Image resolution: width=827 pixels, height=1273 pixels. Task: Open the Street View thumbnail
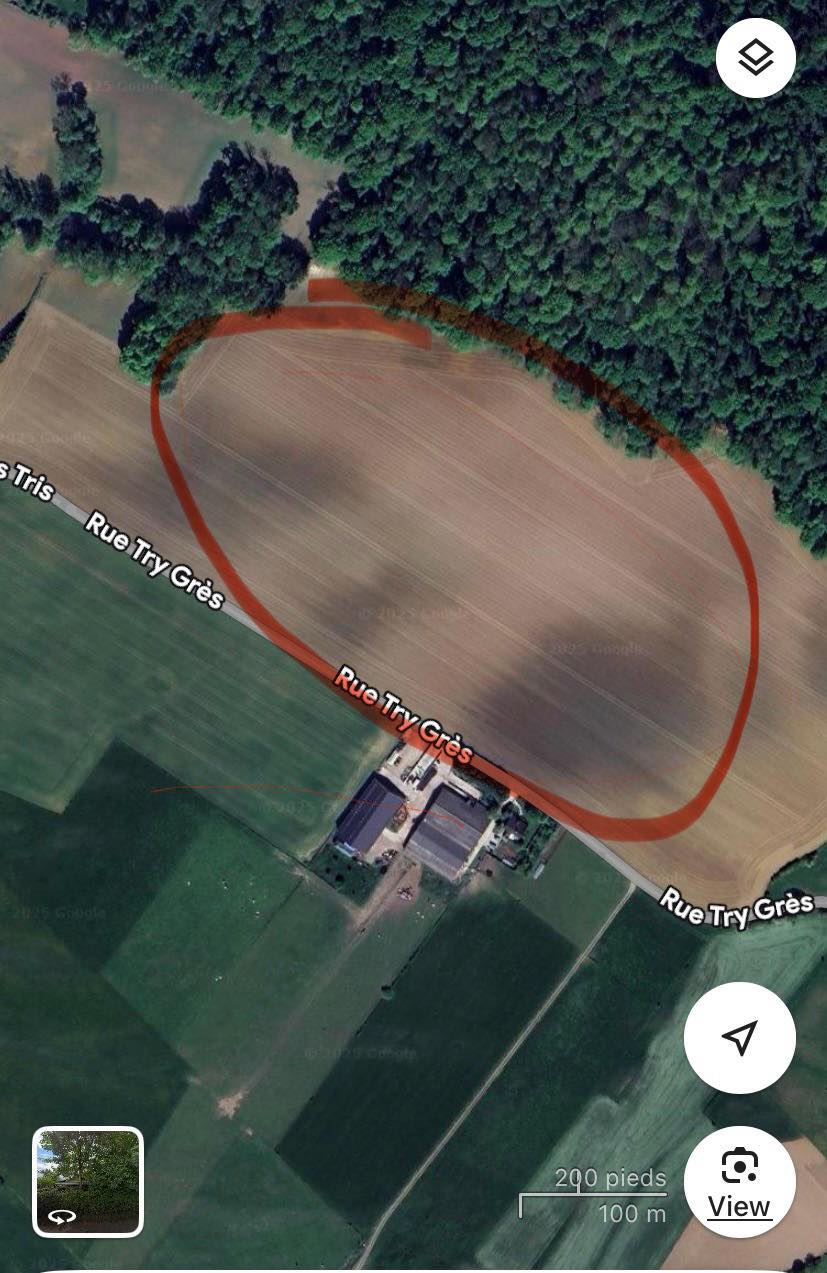[88, 1181]
